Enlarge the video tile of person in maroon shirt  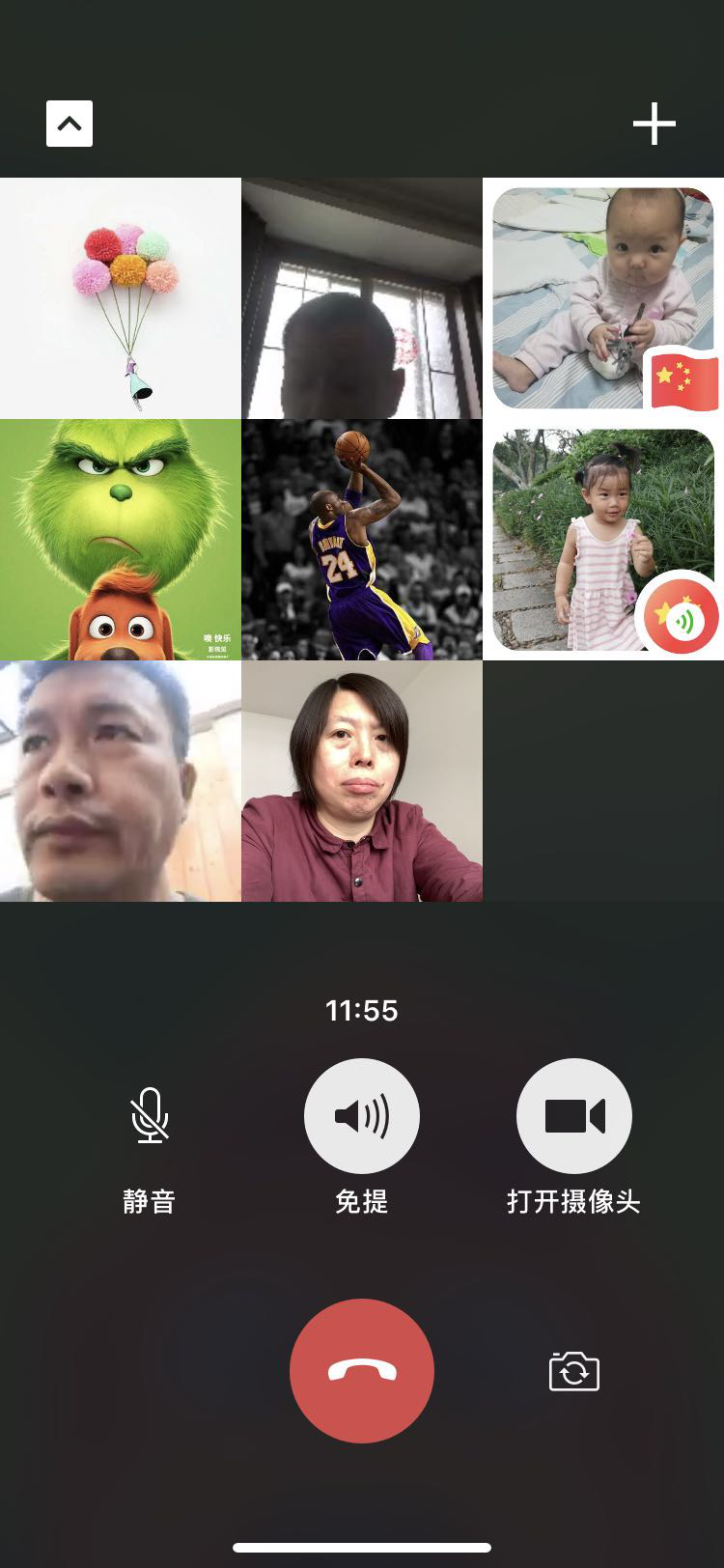click(362, 781)
